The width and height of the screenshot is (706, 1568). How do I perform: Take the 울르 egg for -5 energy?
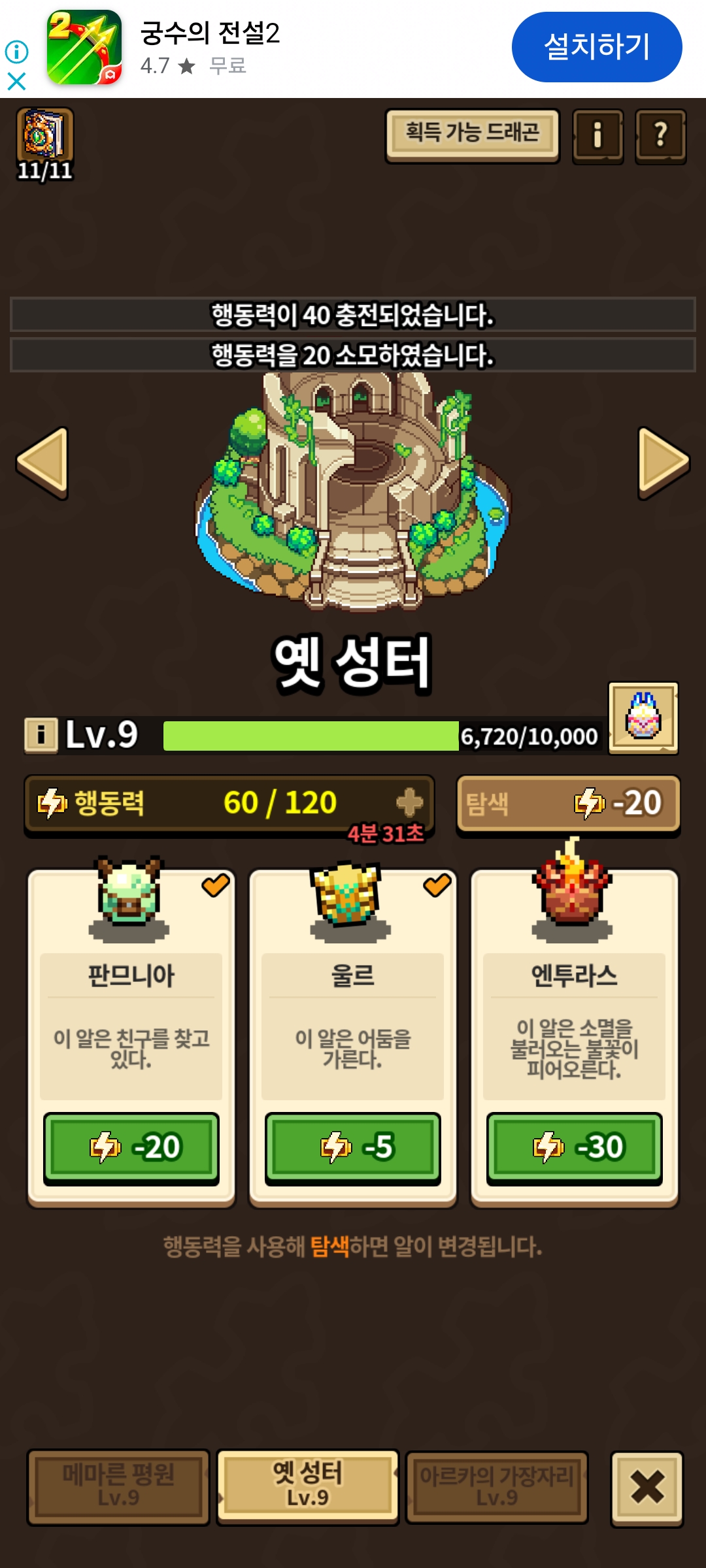(352, 1147)
